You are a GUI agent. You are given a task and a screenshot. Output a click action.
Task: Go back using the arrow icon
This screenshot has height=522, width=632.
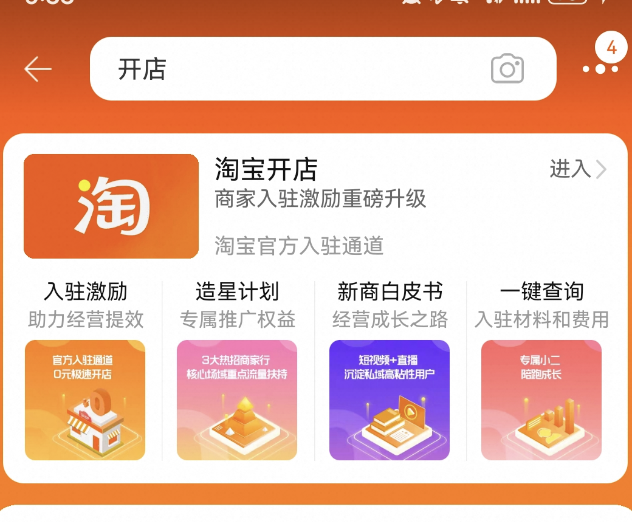38,69
